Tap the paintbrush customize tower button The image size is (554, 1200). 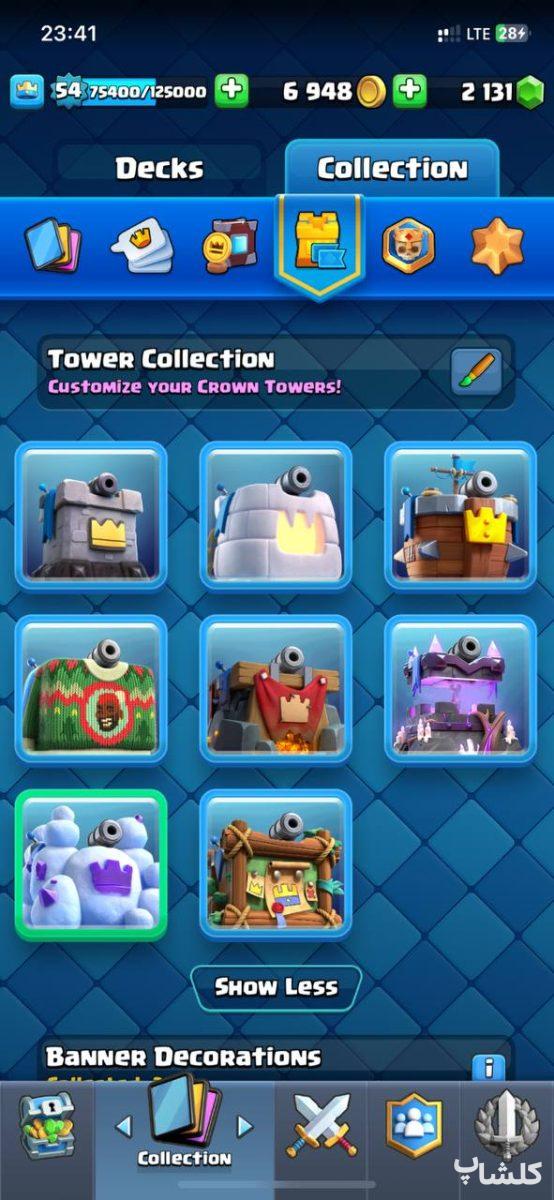coord(476,372)
